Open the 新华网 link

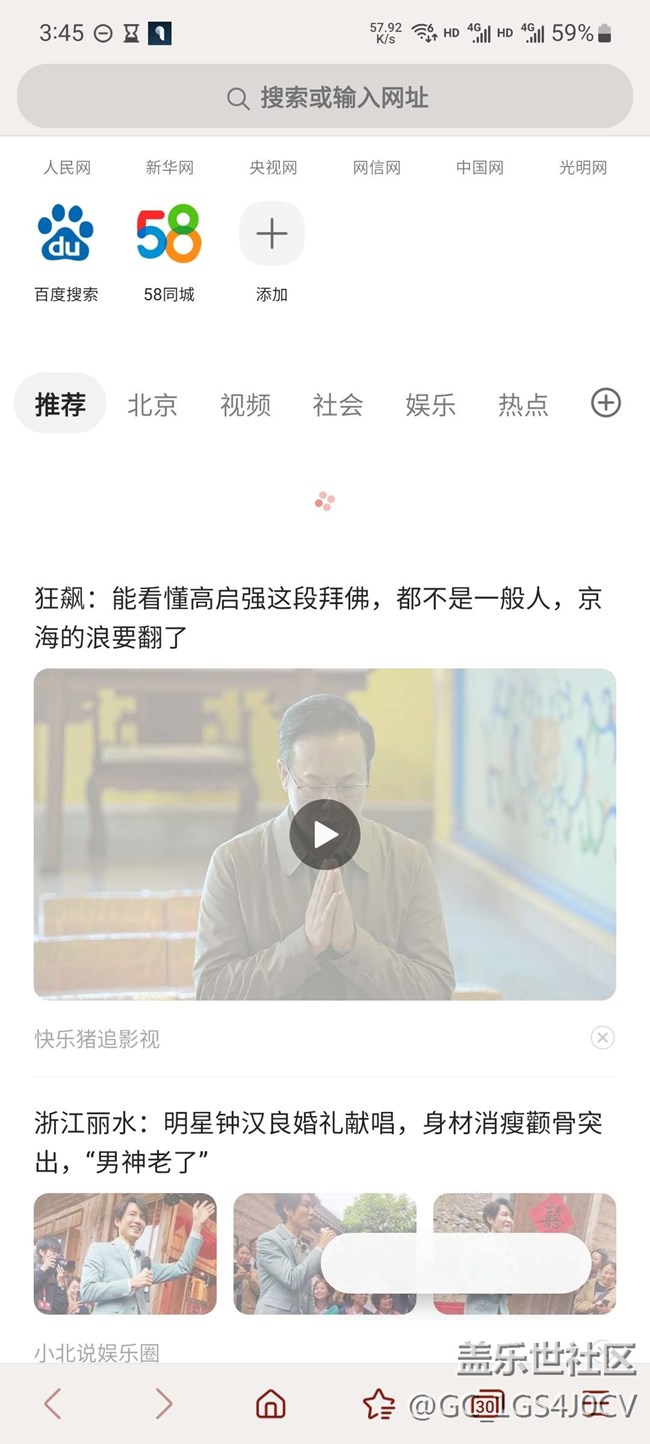click(x=170, y=168)
